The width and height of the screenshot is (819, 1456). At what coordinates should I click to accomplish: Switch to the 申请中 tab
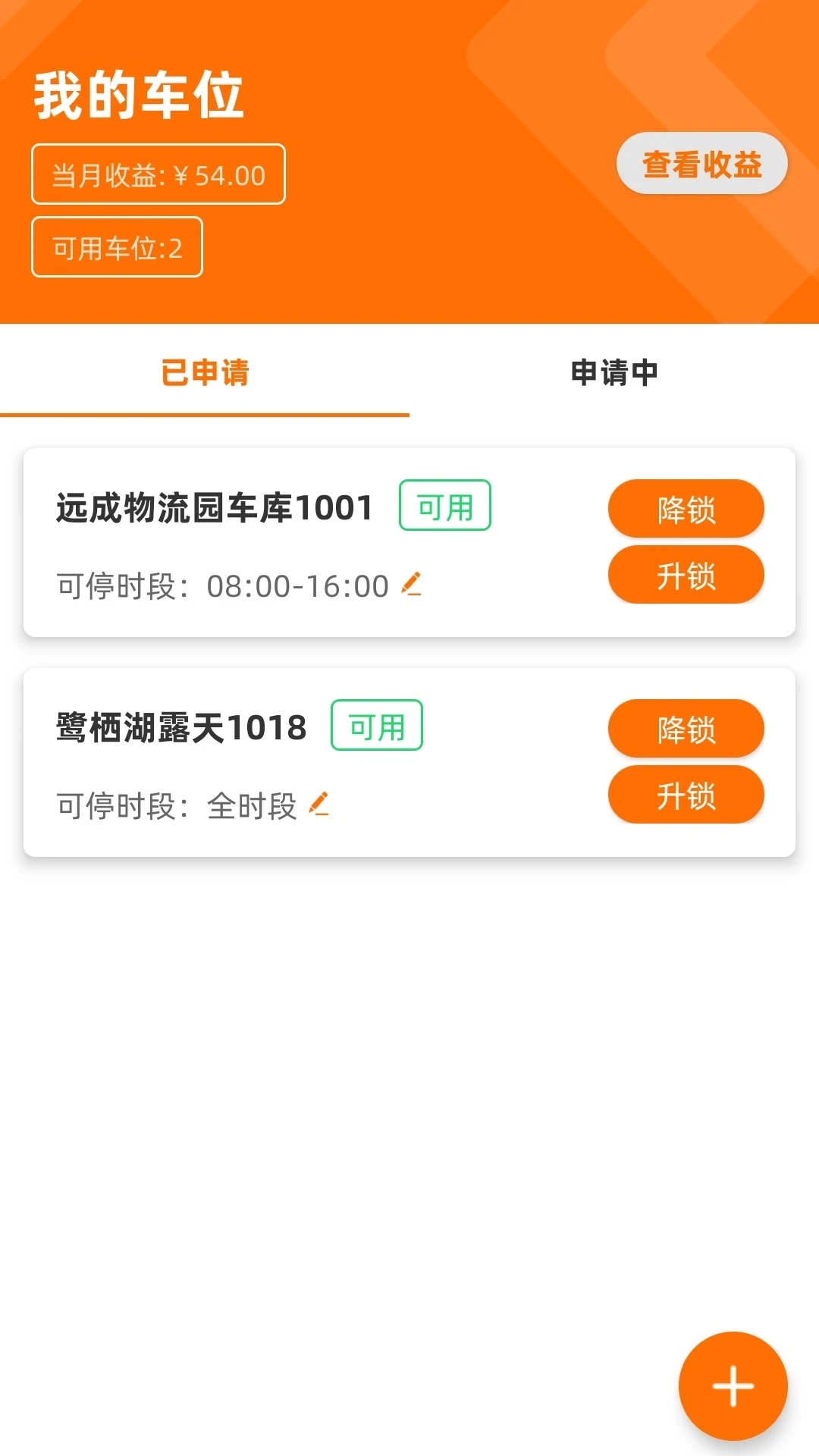(x=613, y=372)
